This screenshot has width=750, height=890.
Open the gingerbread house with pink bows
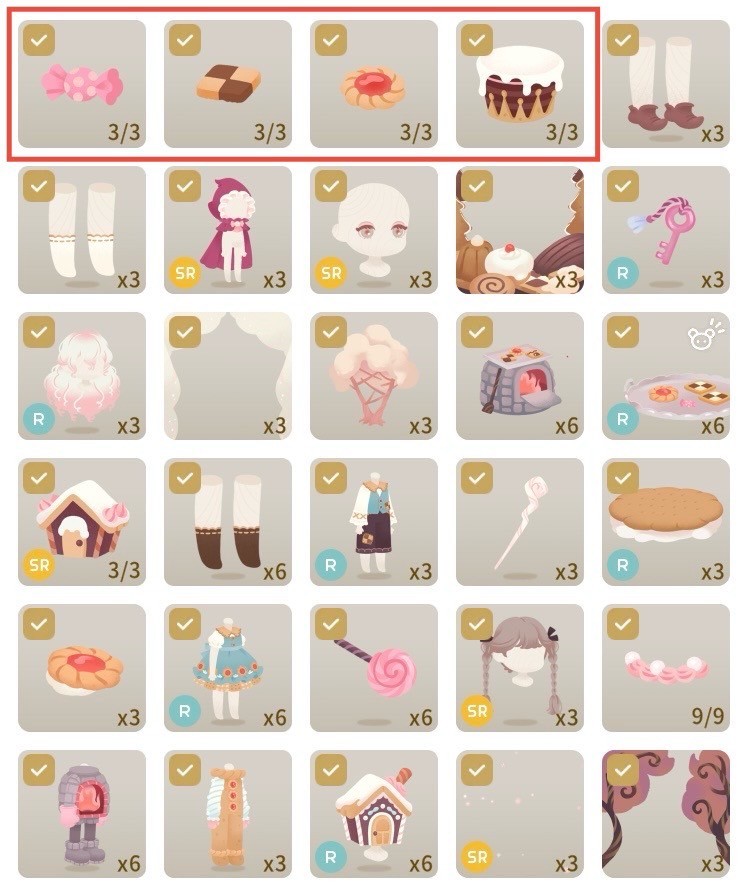pyautogui.click(x=82, y=522)
